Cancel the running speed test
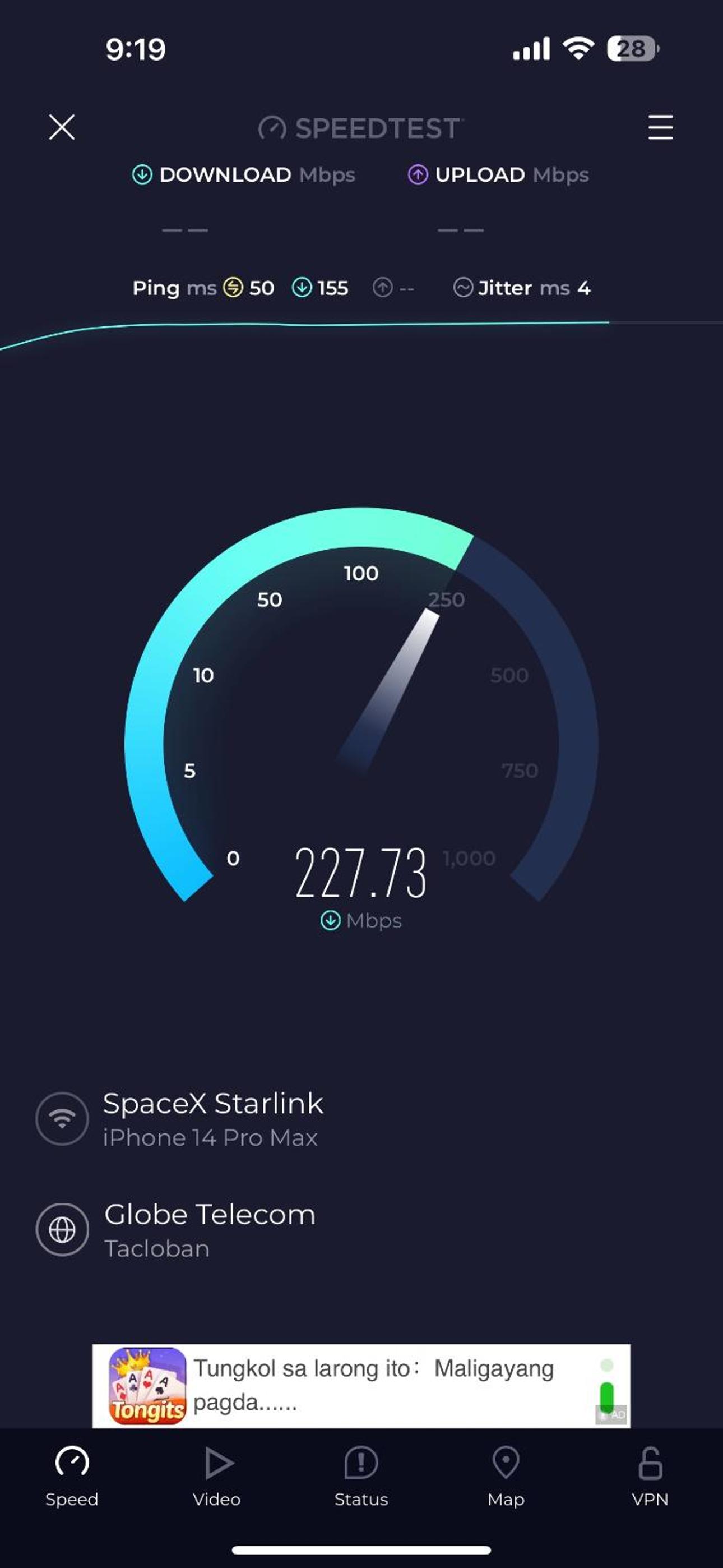 [x=62, y=127]
